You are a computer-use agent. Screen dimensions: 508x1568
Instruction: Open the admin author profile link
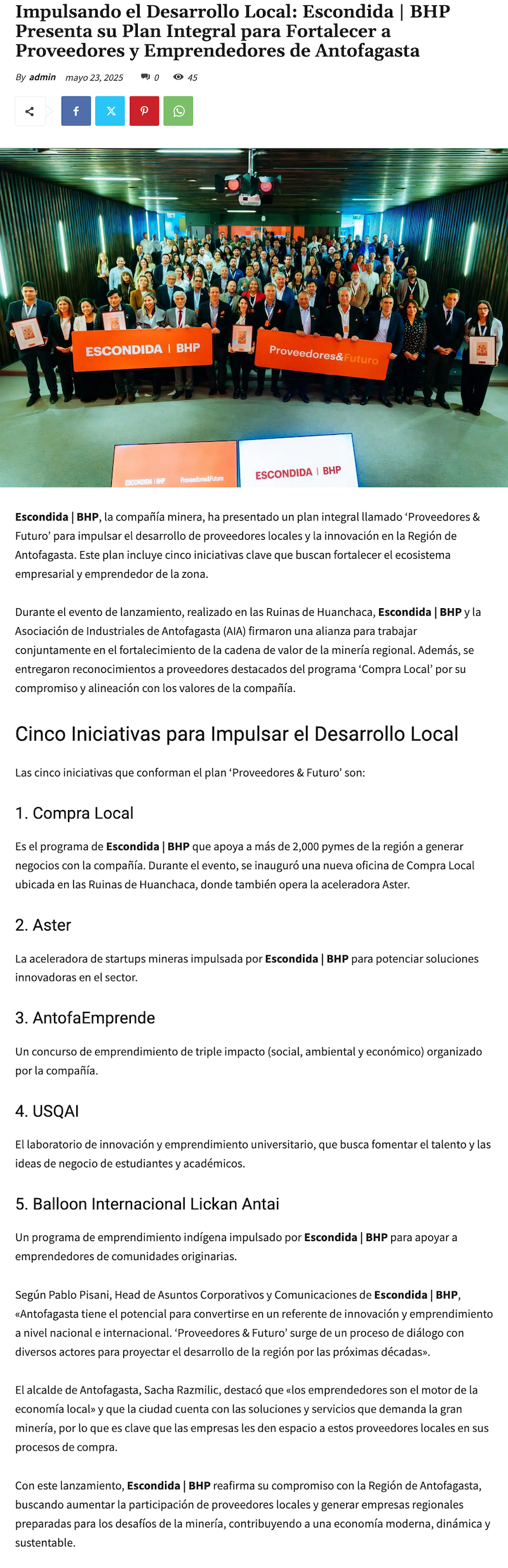pos(43,77)
